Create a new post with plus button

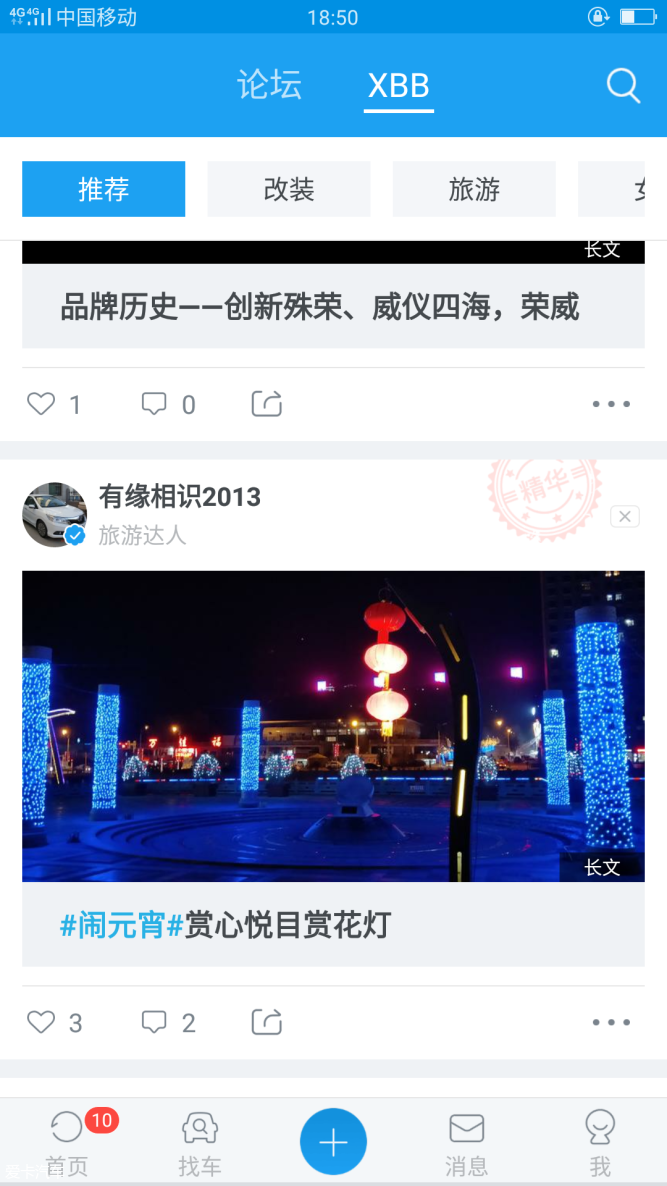(x=333, y=1141)
